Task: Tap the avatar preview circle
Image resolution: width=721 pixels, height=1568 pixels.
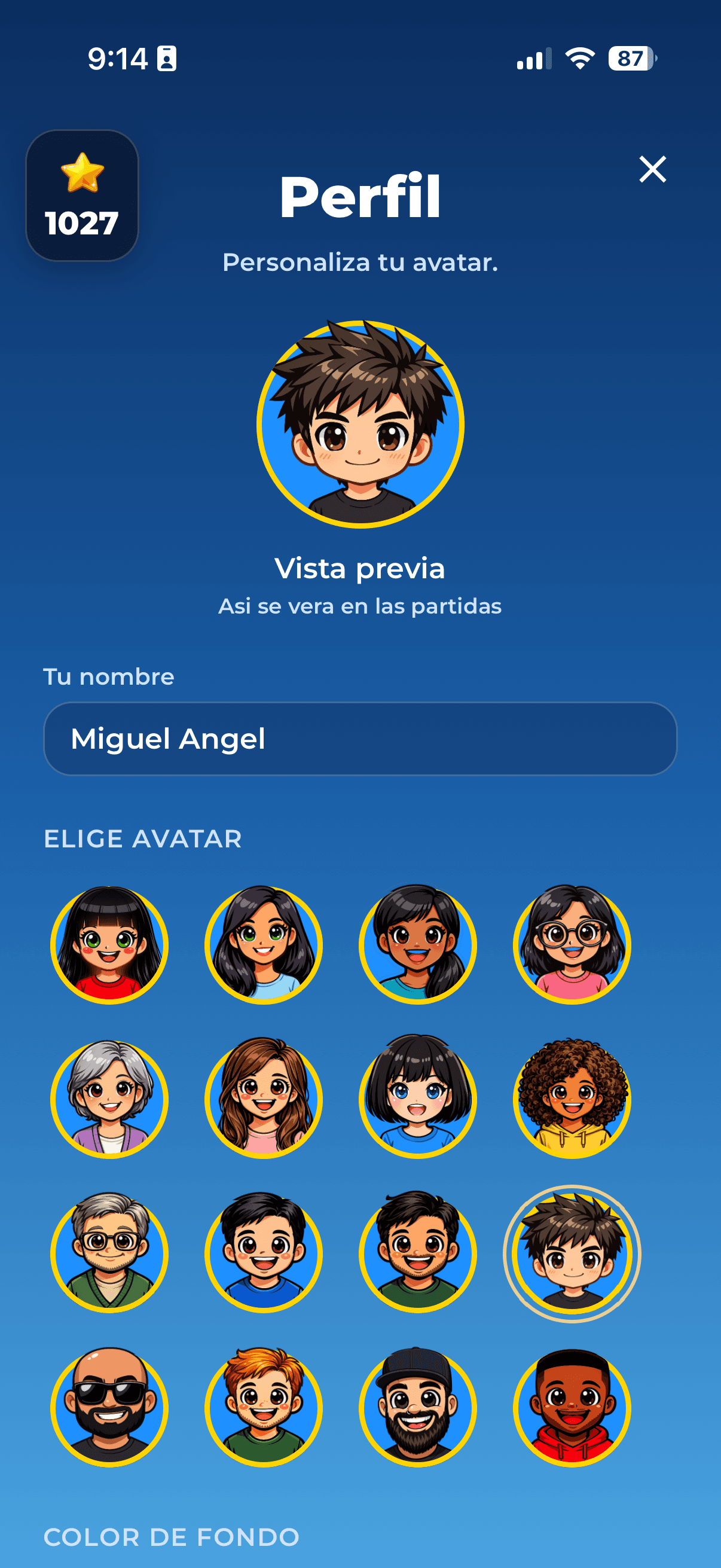Action: coord(360,422)
